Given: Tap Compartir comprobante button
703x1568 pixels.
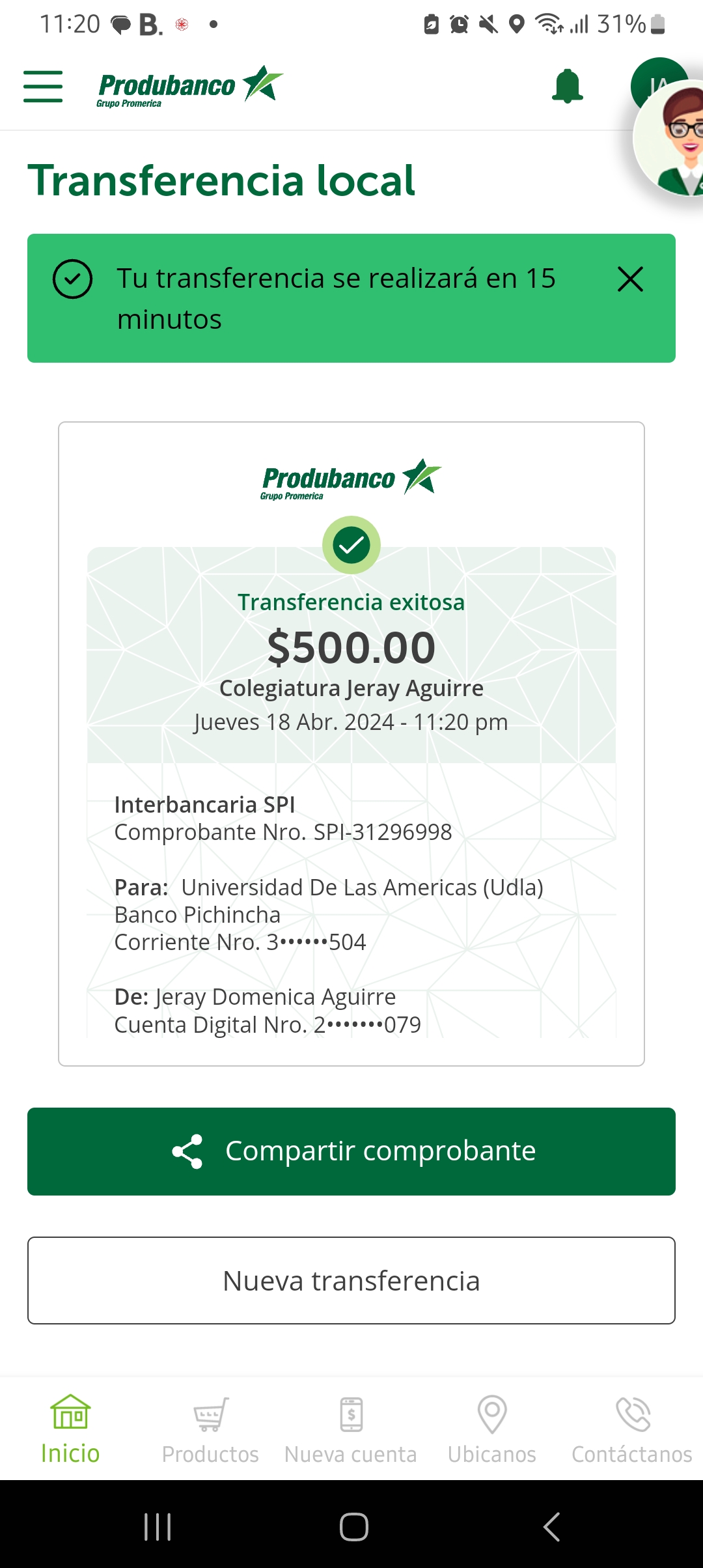Looking at the screenshot, I should click(x=351, y=1151).
